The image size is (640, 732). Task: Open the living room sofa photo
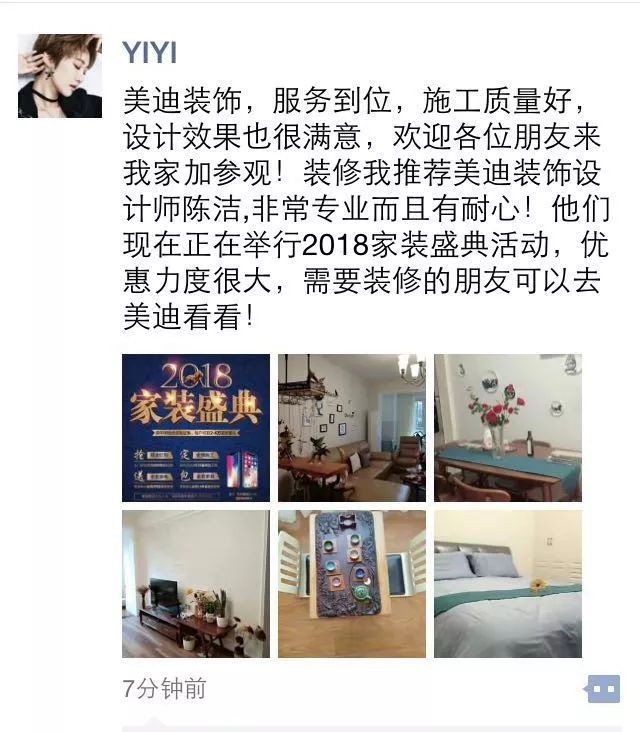352,428
